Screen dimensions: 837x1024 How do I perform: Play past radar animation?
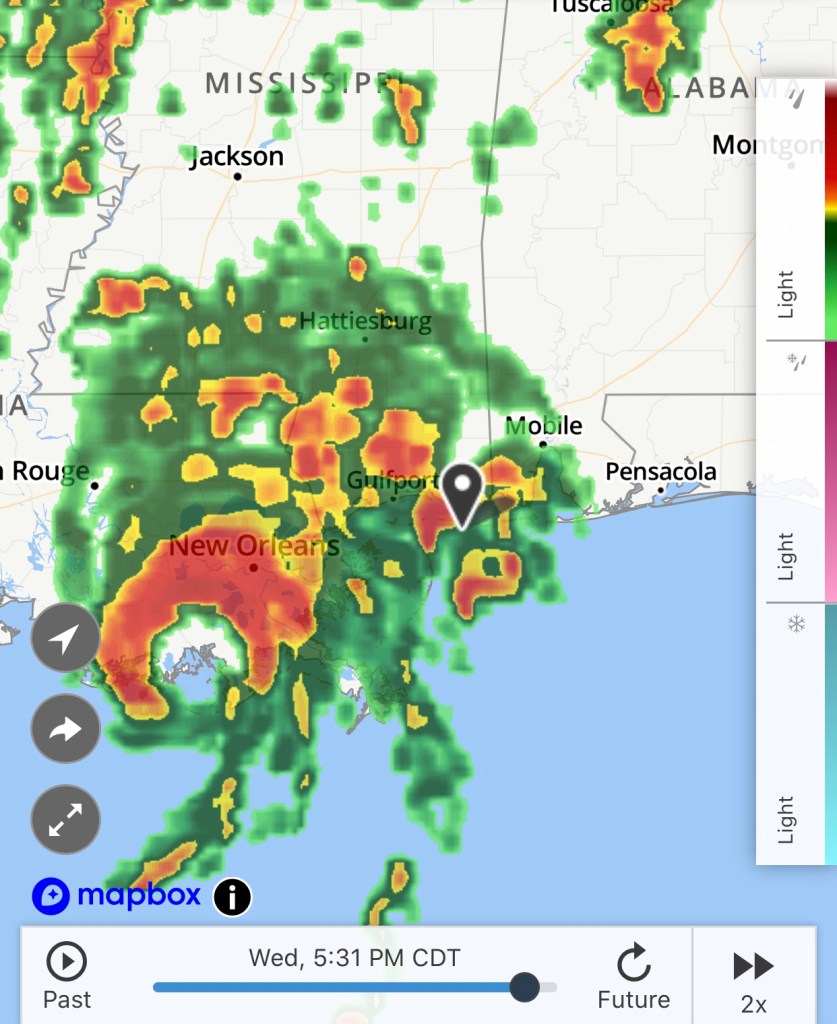coord(67,977)
